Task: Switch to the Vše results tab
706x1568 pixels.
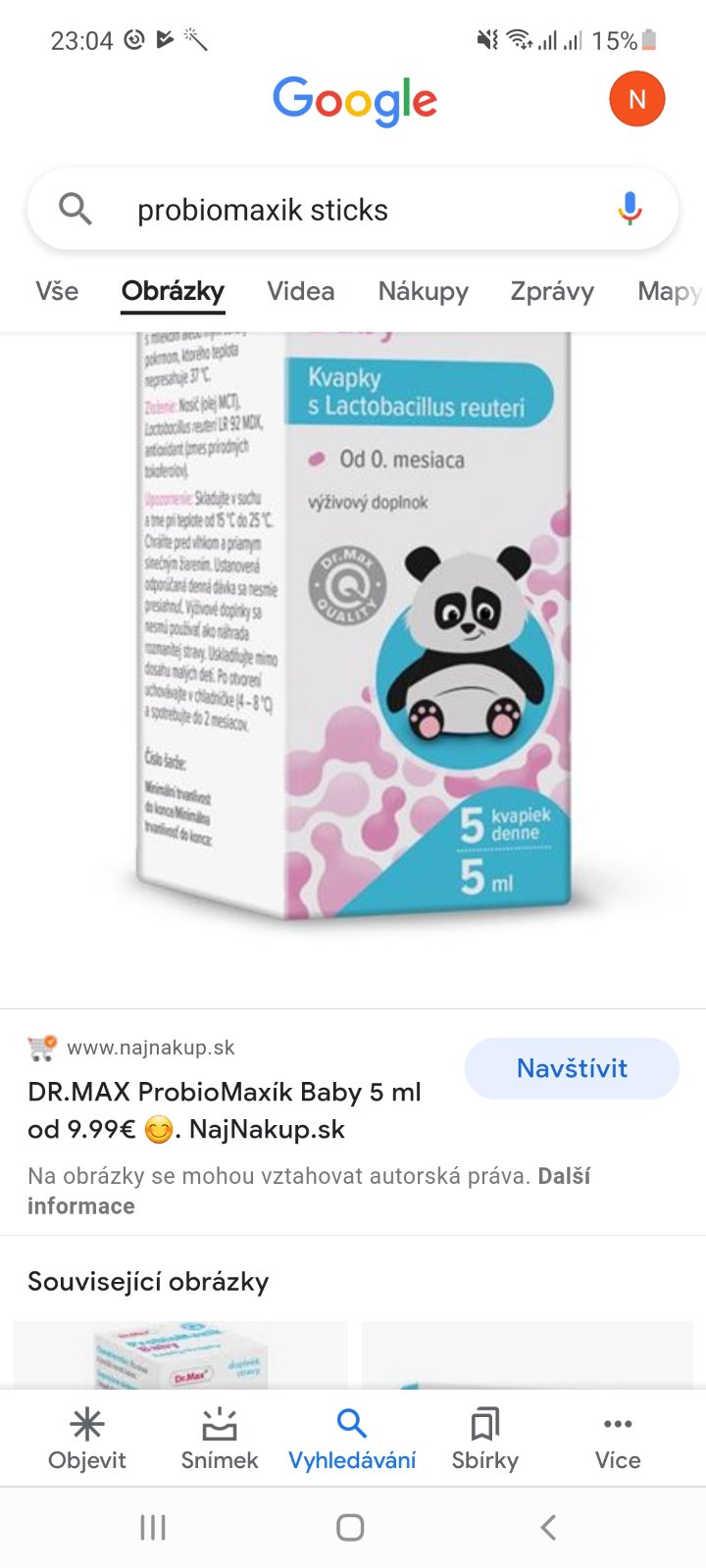Action: 57,291
